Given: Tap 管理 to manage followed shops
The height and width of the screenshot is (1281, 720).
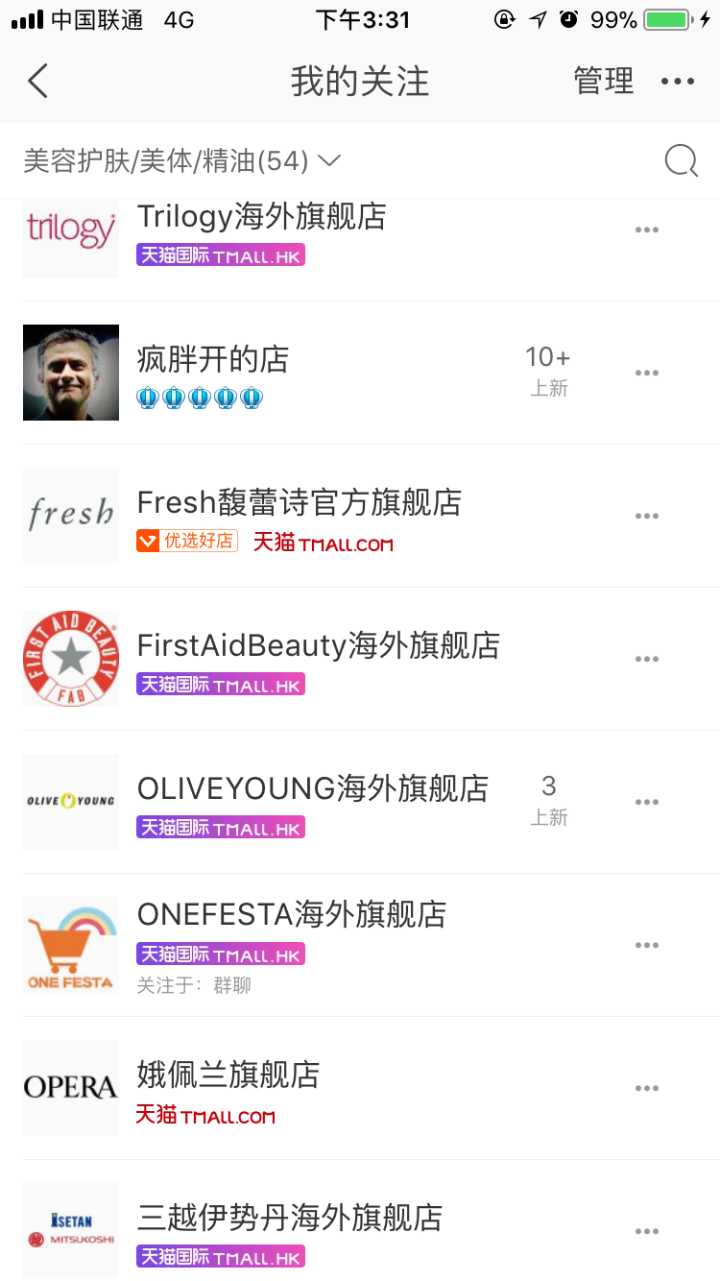Looking at the screenshot, I should click(x=603, y=81).
